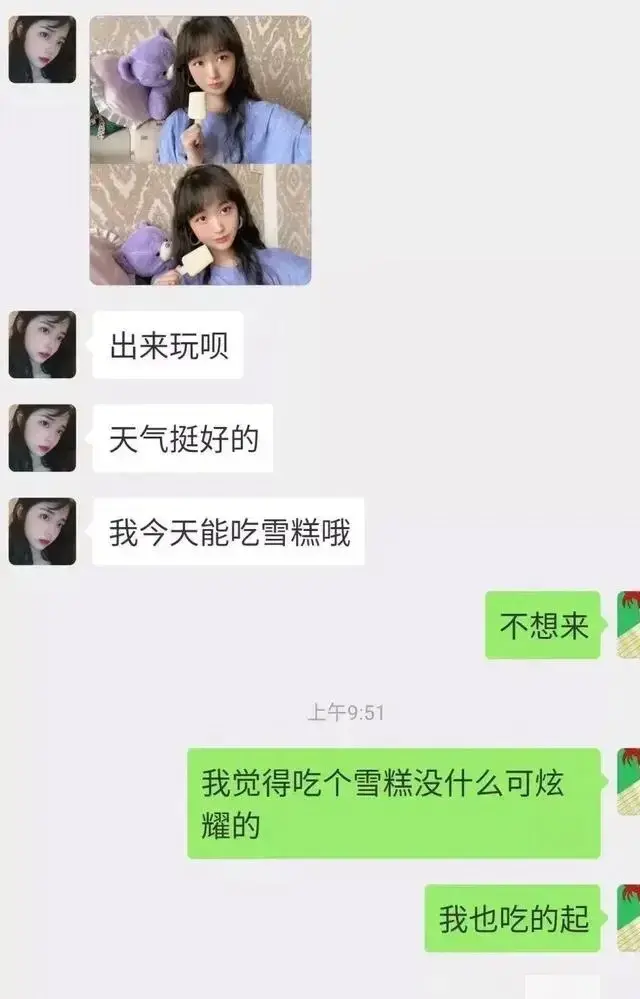Open the top photo with ice cream
The width and height of the screenshot is (640, 999).
tap(200, 90)
